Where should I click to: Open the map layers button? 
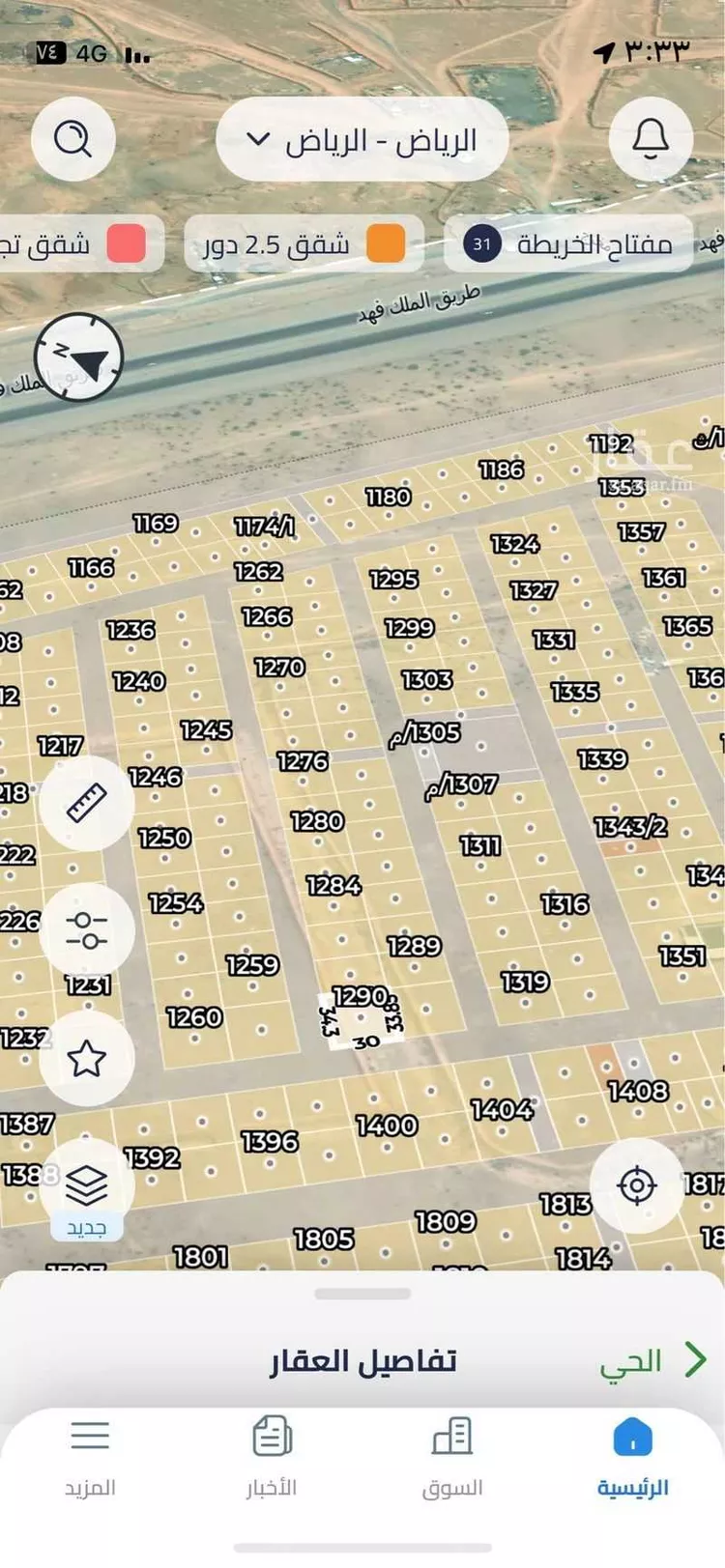point(87,1184)
